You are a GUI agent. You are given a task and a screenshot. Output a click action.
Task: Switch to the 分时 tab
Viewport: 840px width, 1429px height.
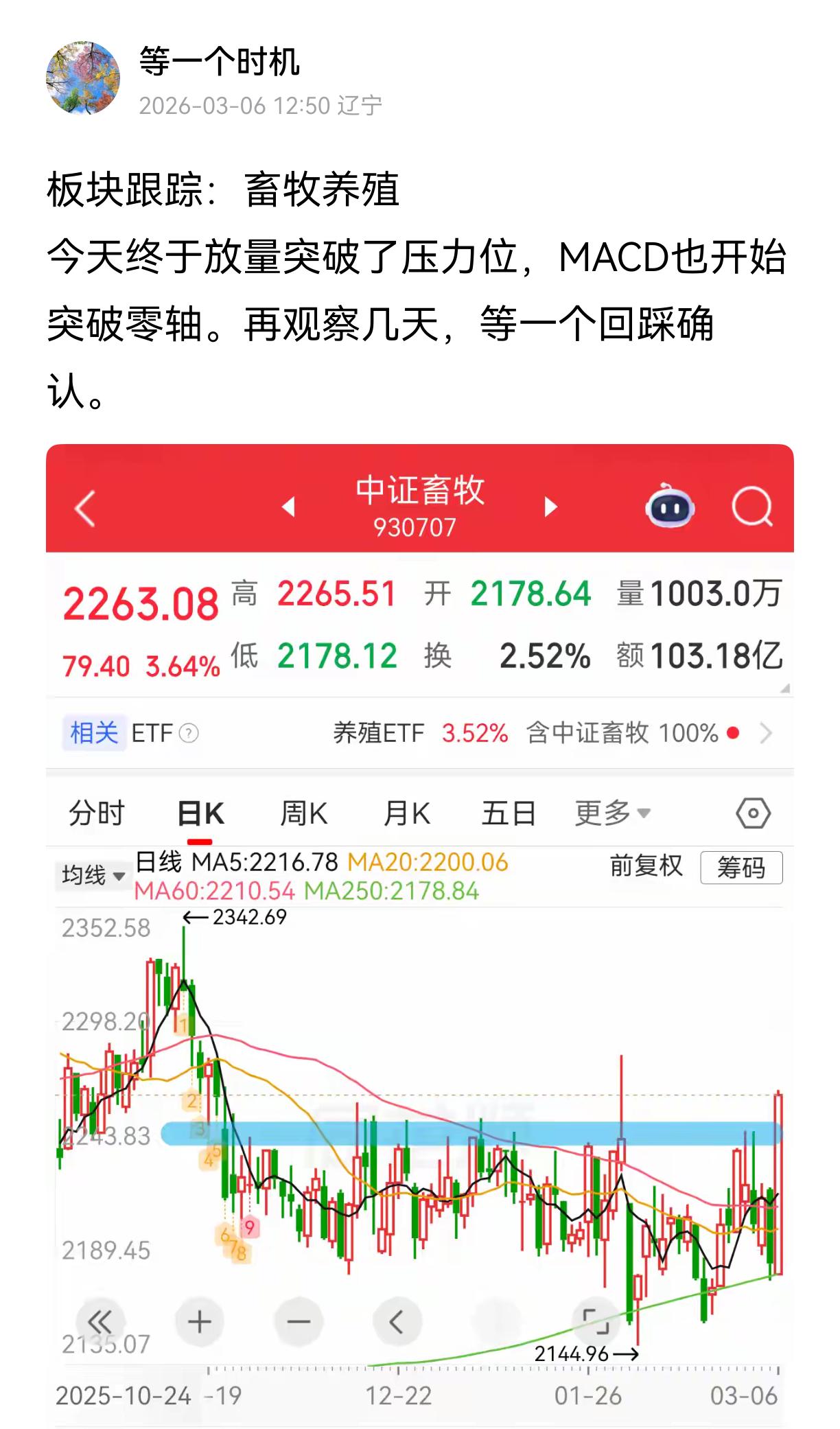[97, 813]
